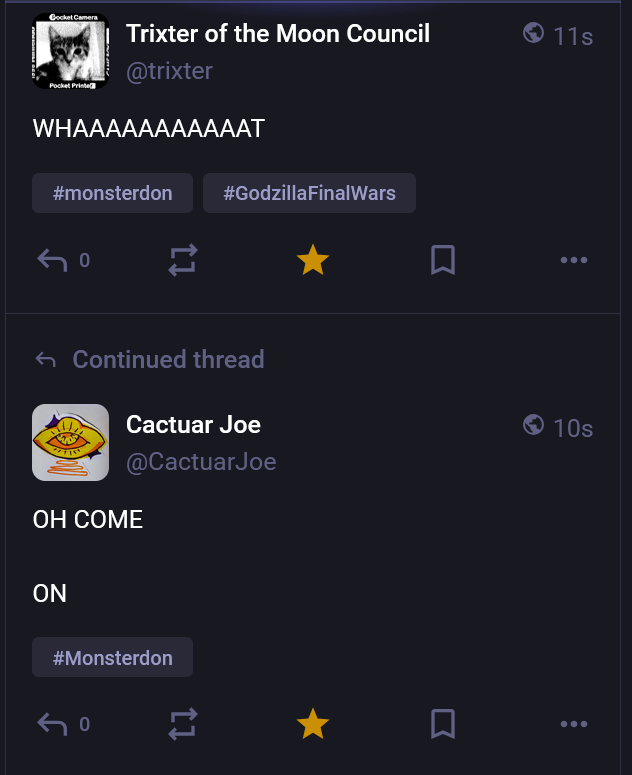Viewport: 632px width, 775px height.
Task: Boost Cactuar Joe's OH COME ON post
Action: 182,724
